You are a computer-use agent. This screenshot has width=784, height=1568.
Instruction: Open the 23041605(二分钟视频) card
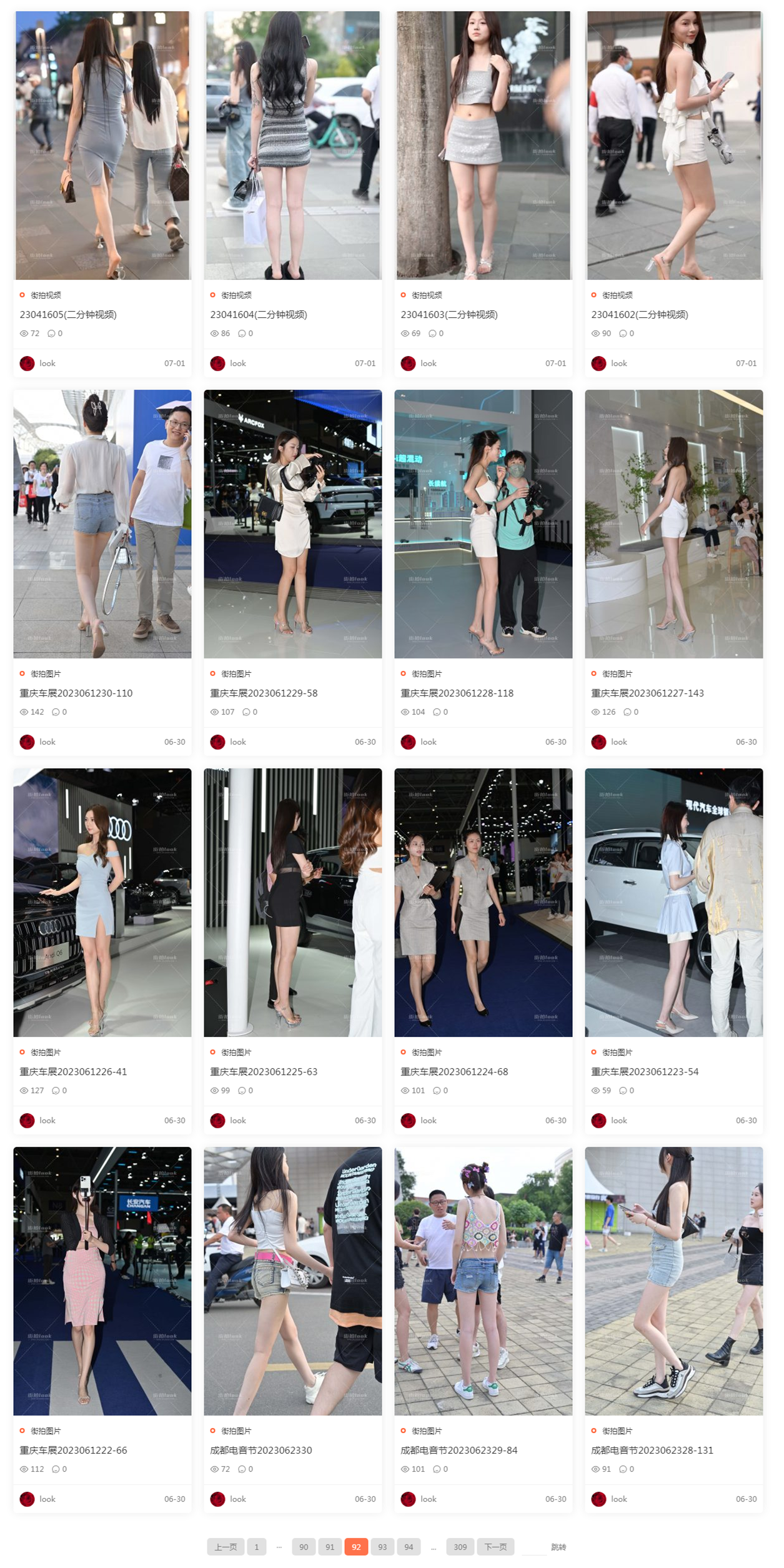coord(68,314)
